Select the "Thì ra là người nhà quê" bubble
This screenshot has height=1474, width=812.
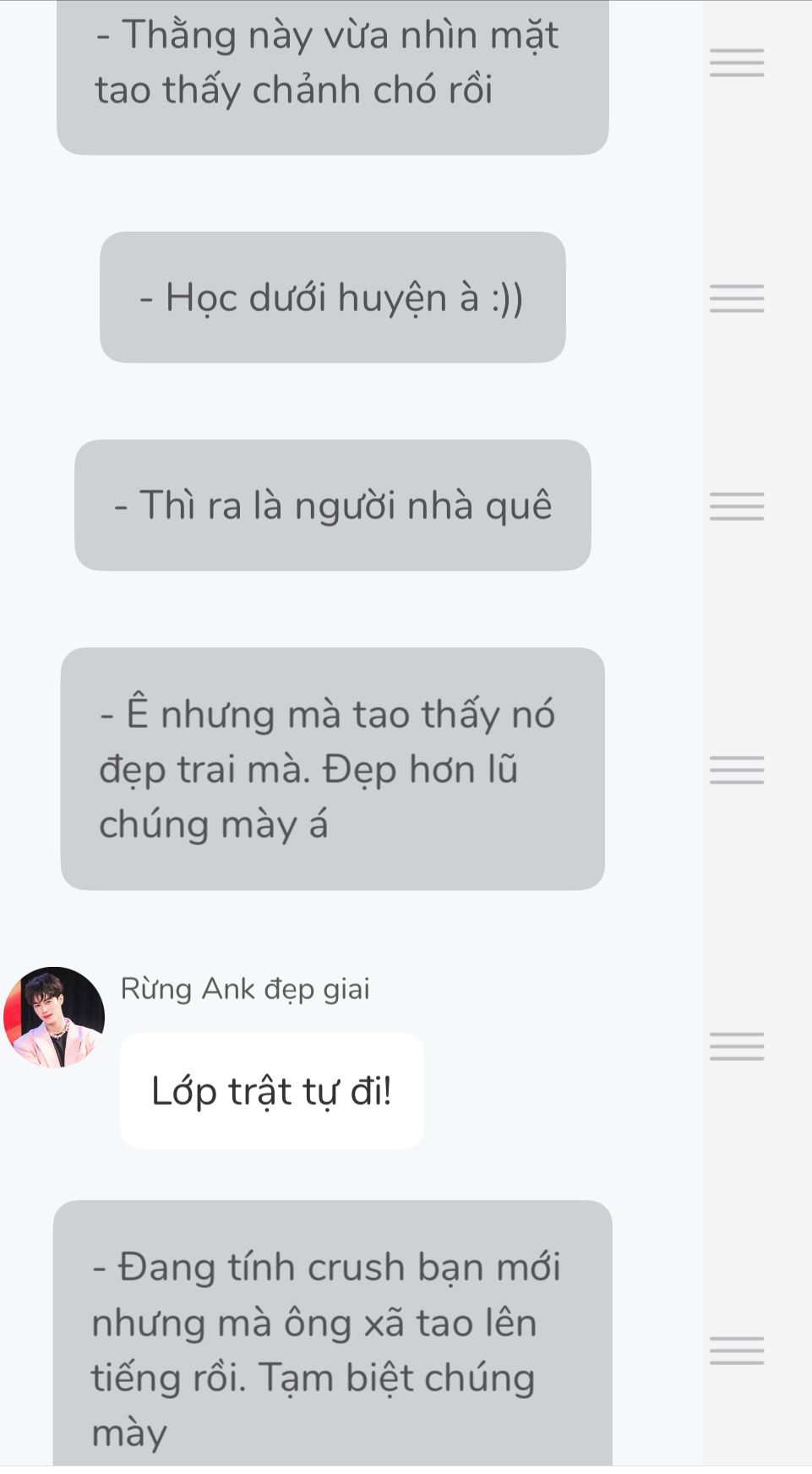pos(333,505)
